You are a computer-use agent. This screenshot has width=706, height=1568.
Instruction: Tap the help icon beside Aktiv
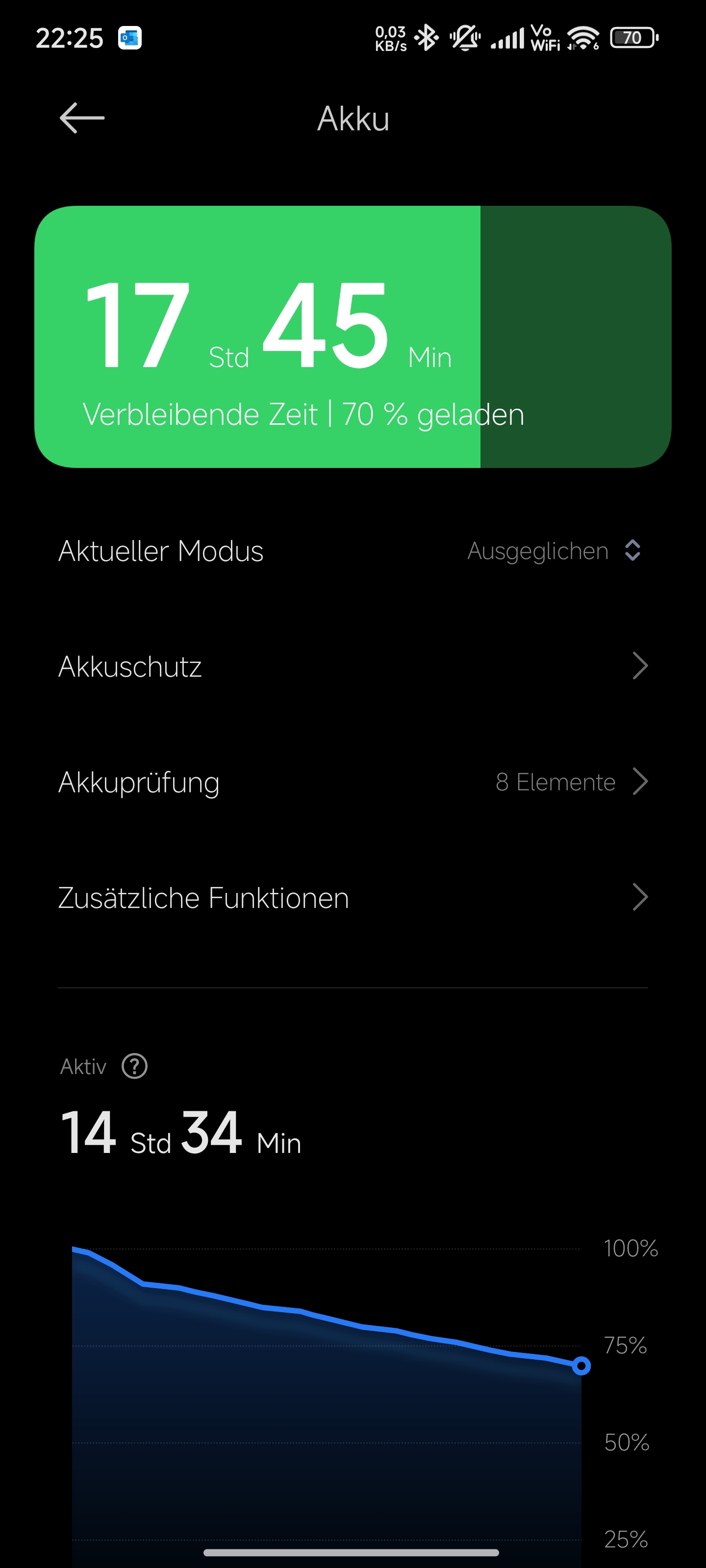click(x=135, y=1066)
